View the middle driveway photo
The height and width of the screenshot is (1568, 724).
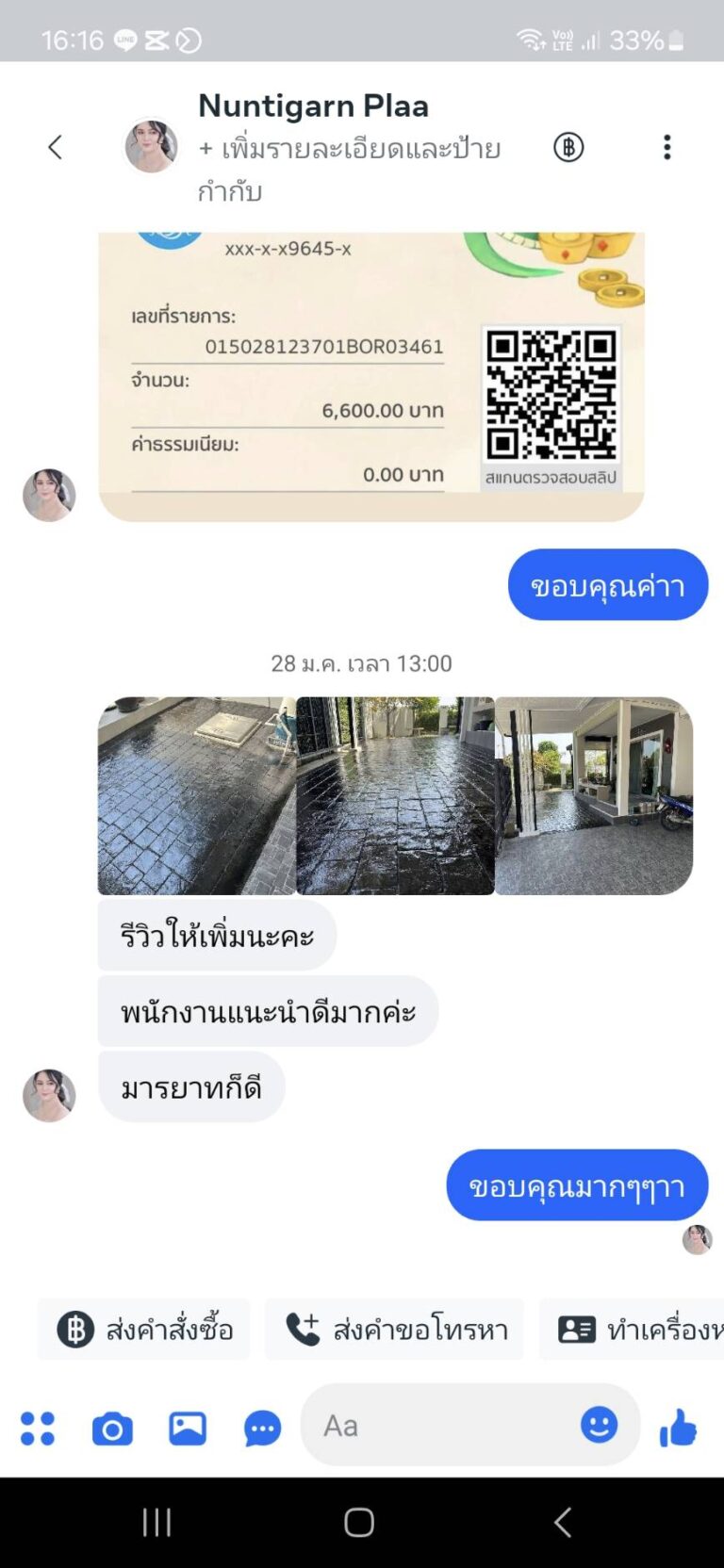coord(395,795)
